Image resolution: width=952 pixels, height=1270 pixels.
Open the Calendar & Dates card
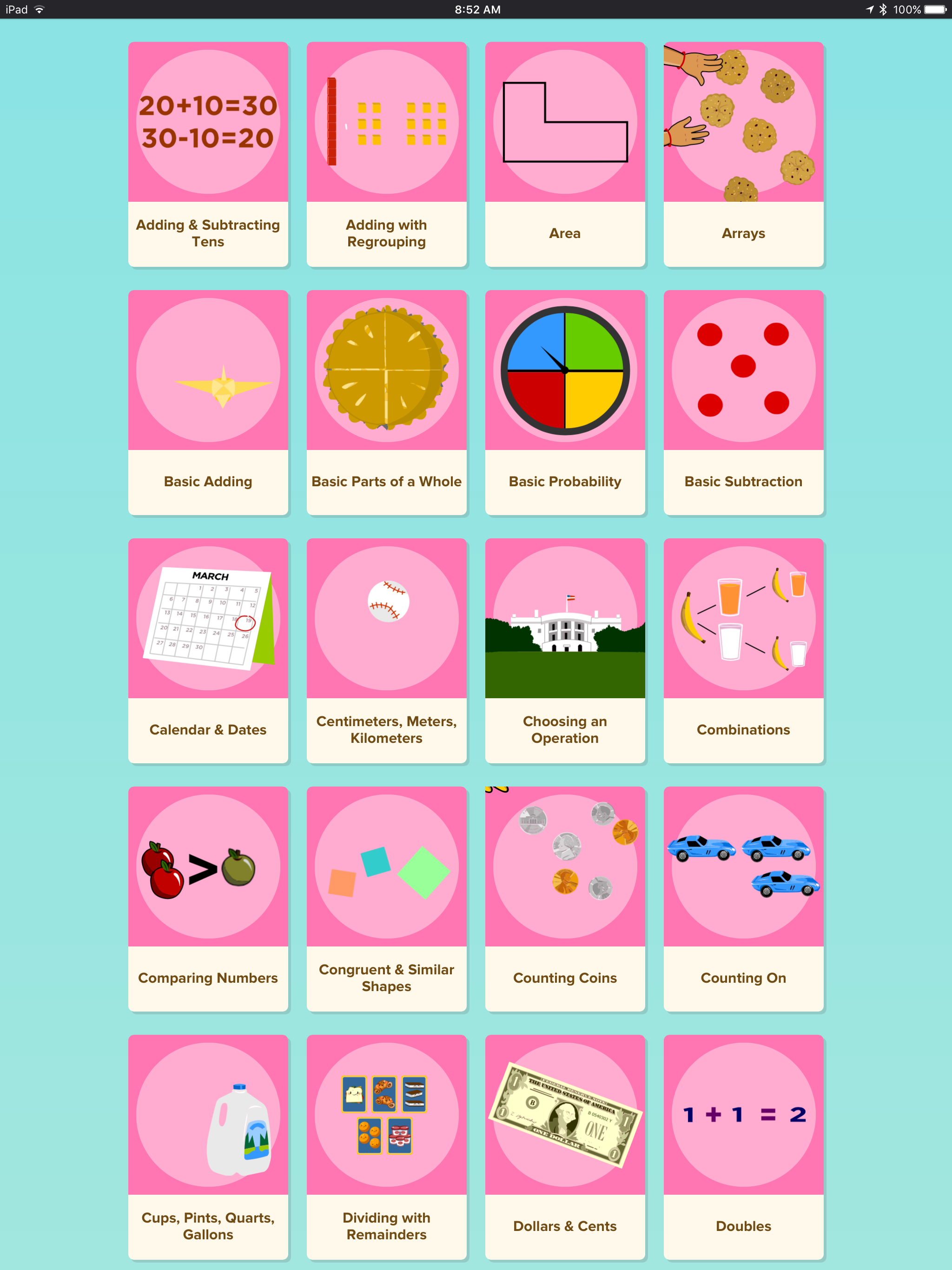(208, 650)
